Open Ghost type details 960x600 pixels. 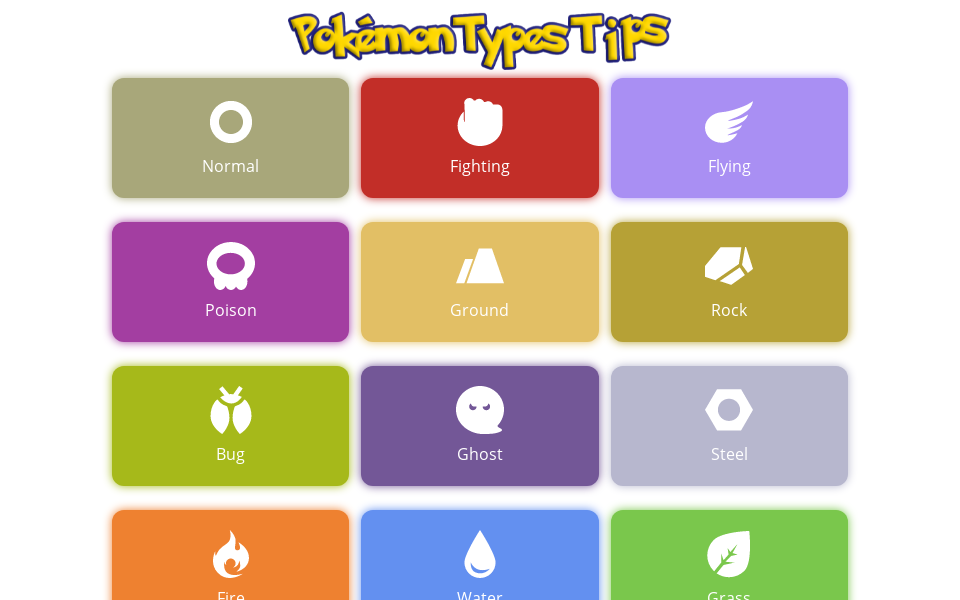[480, 426]
